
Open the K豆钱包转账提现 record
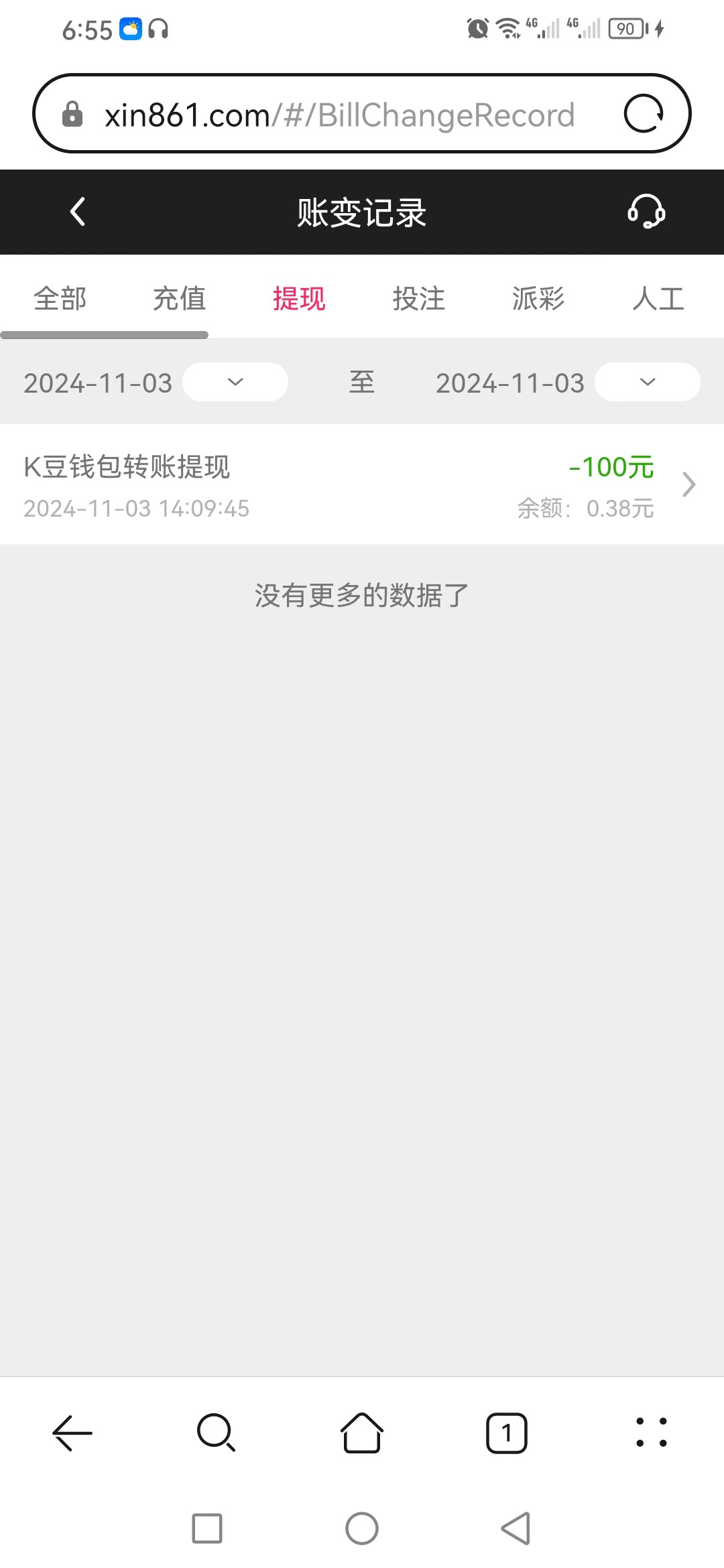coord(362,485)
